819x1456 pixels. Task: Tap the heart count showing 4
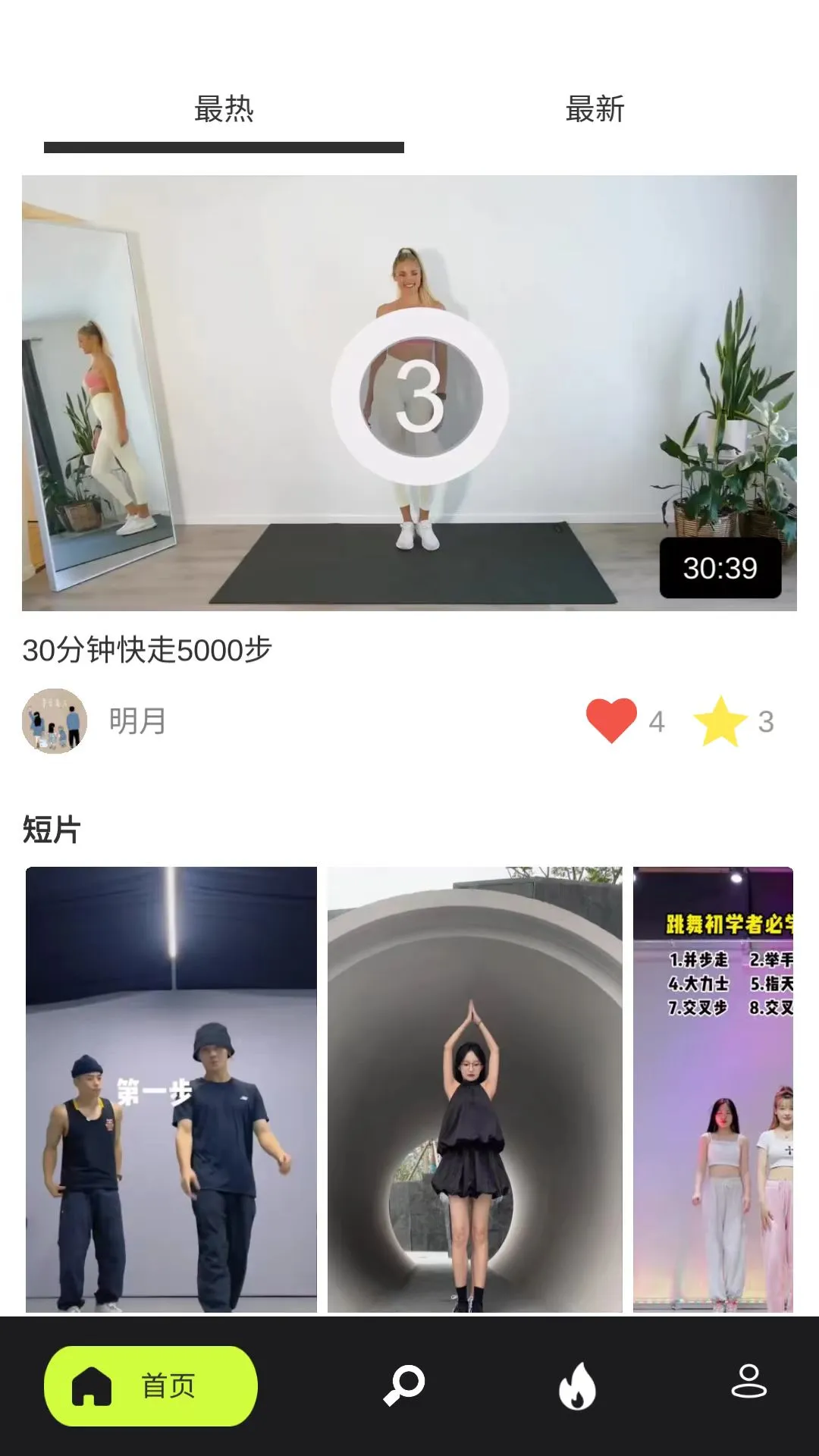(x=657, y=723)
